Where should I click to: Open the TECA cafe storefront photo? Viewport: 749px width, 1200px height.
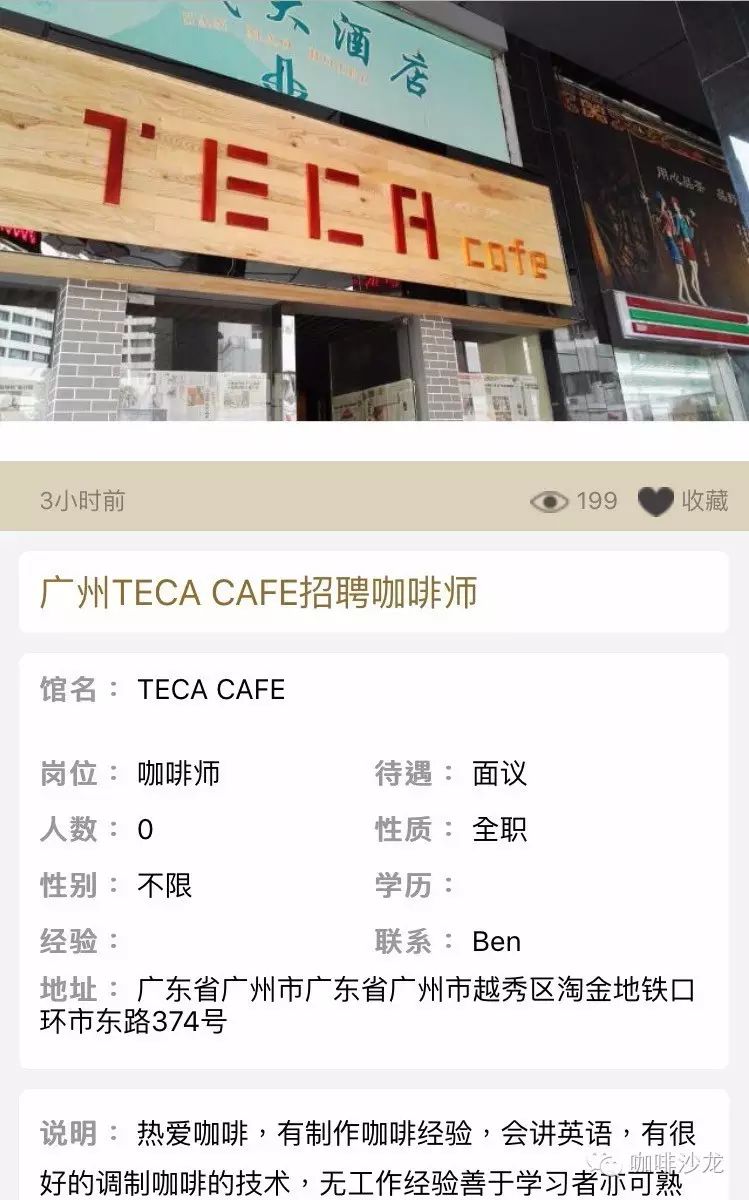374,210
